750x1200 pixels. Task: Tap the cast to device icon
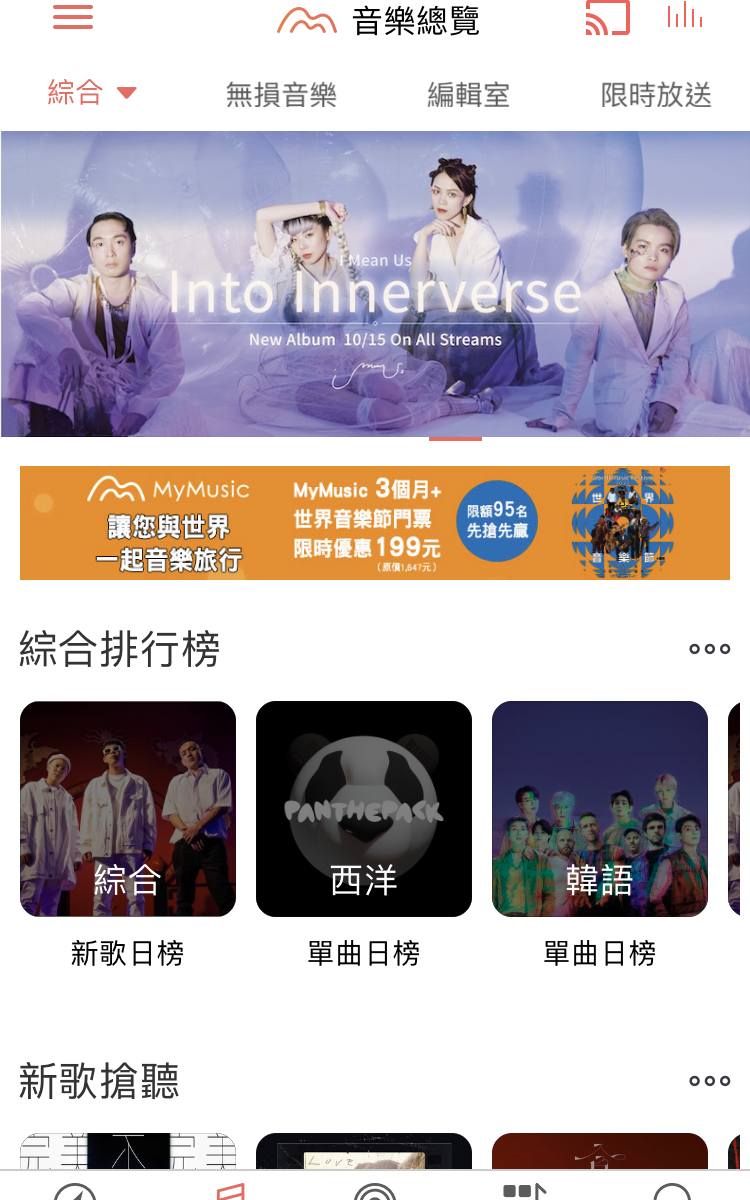click(607, 17)
